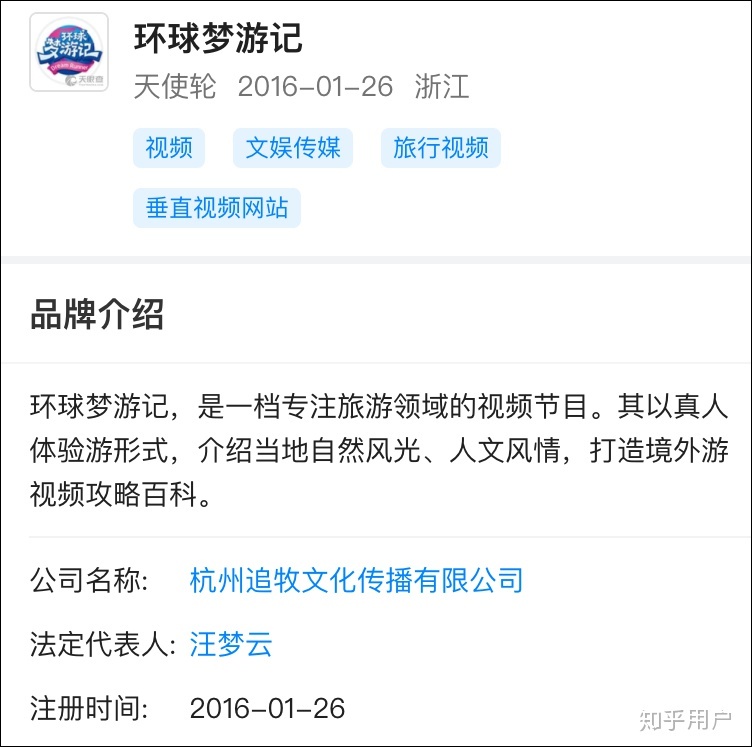Viewport: 752px width, 747px height.
Task: Tap the 垂直视频网站 chip
Action: click(x=217, y=208)
